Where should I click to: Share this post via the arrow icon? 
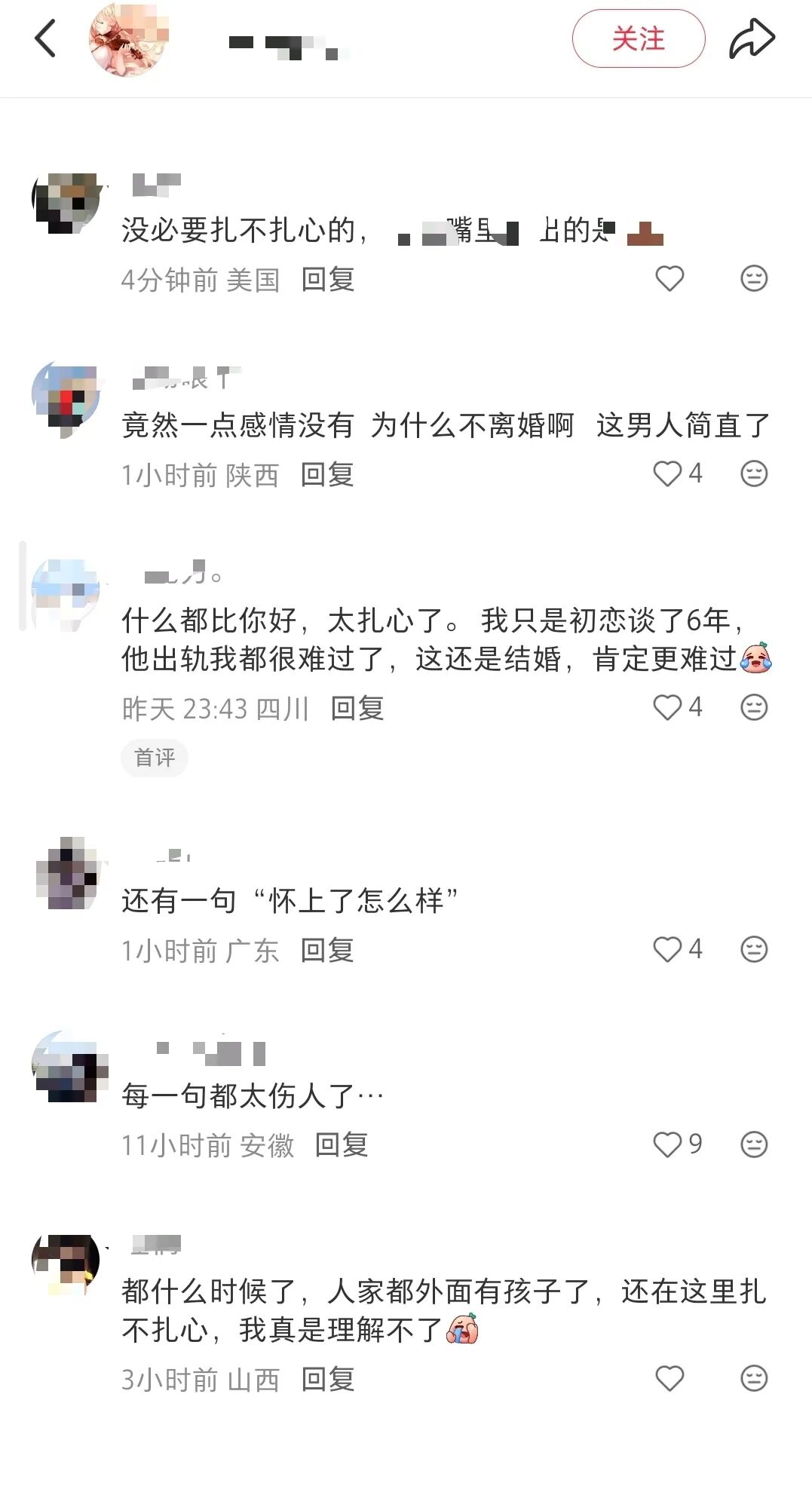click(x=752, y=38)
